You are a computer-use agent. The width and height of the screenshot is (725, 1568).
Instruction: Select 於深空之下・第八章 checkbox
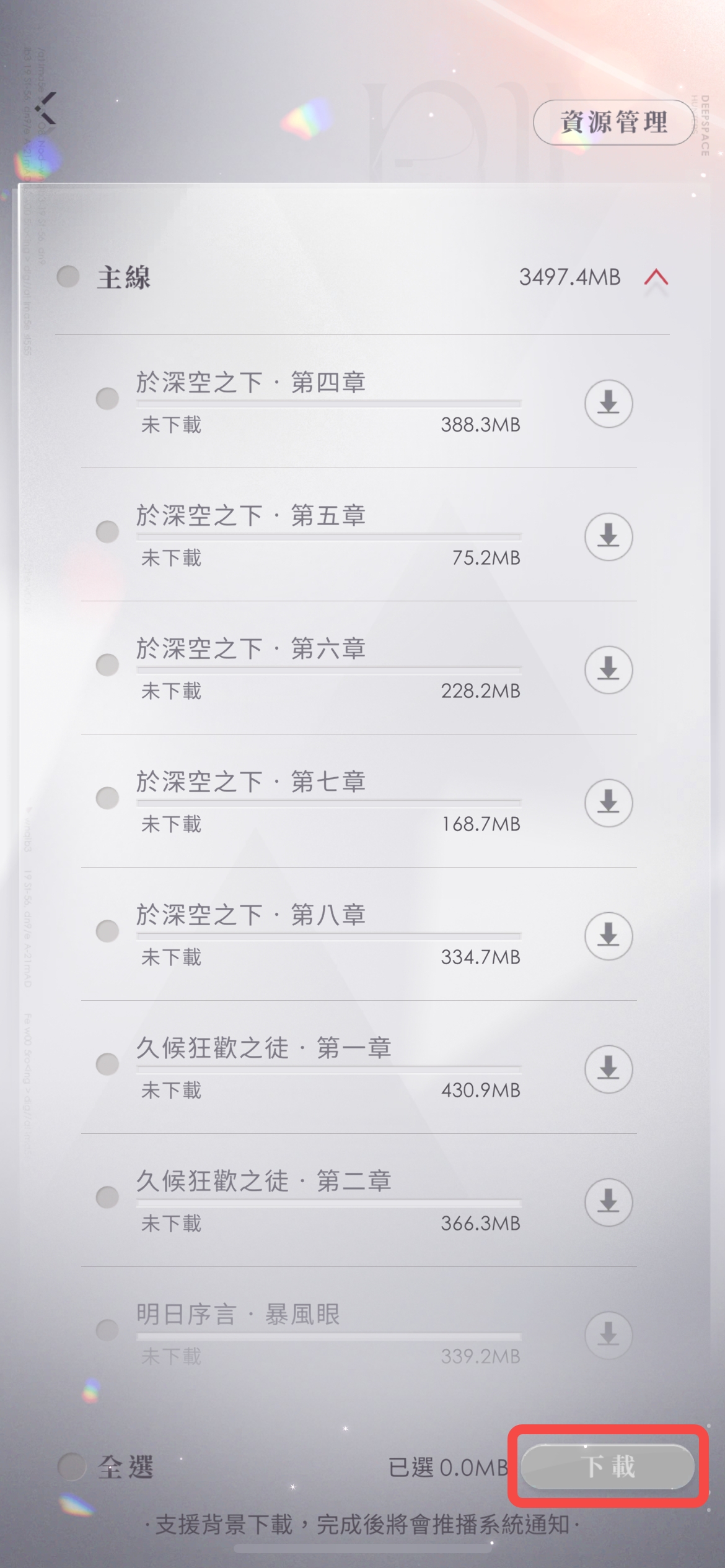tap(107, 931)
